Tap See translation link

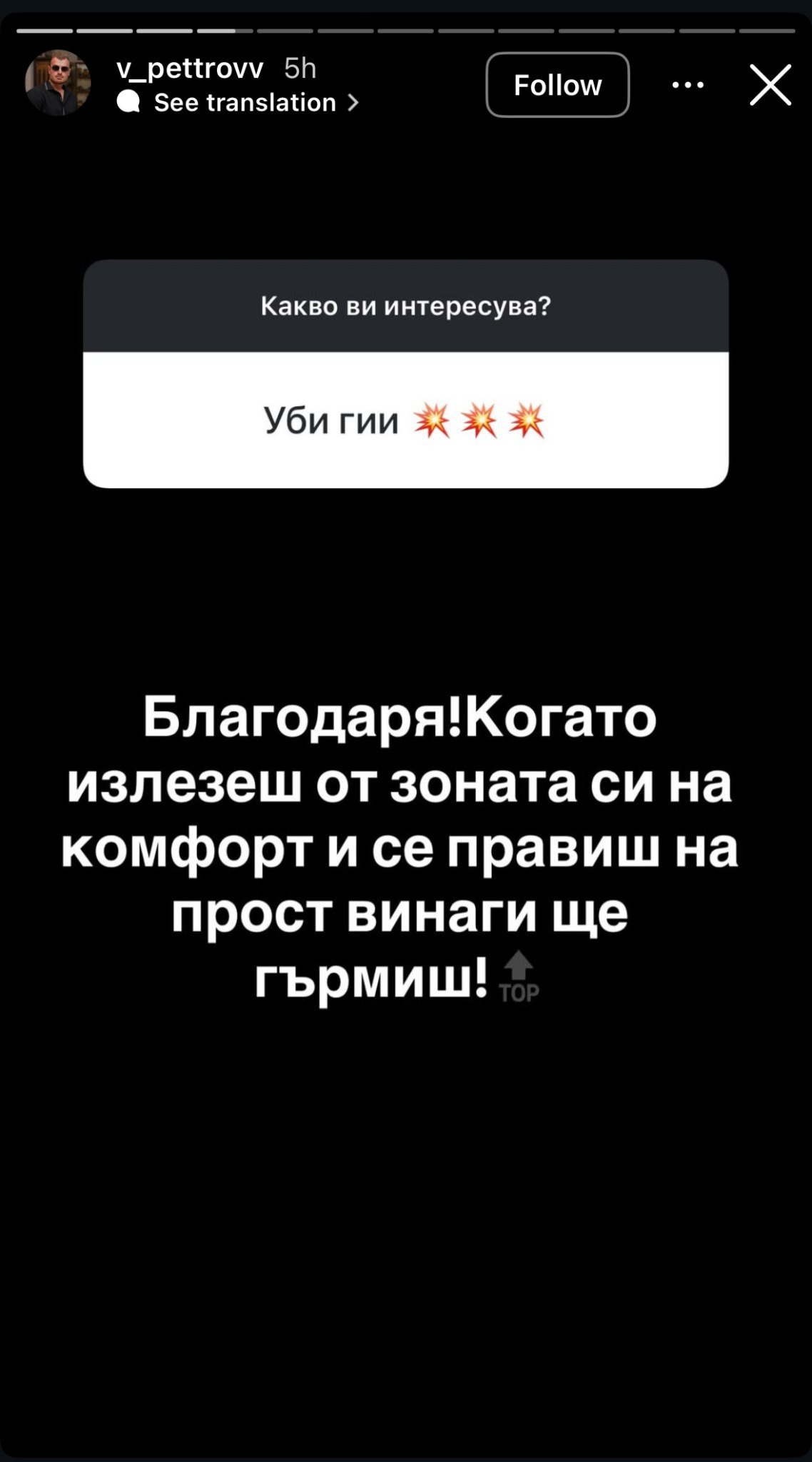pos(245,103)
